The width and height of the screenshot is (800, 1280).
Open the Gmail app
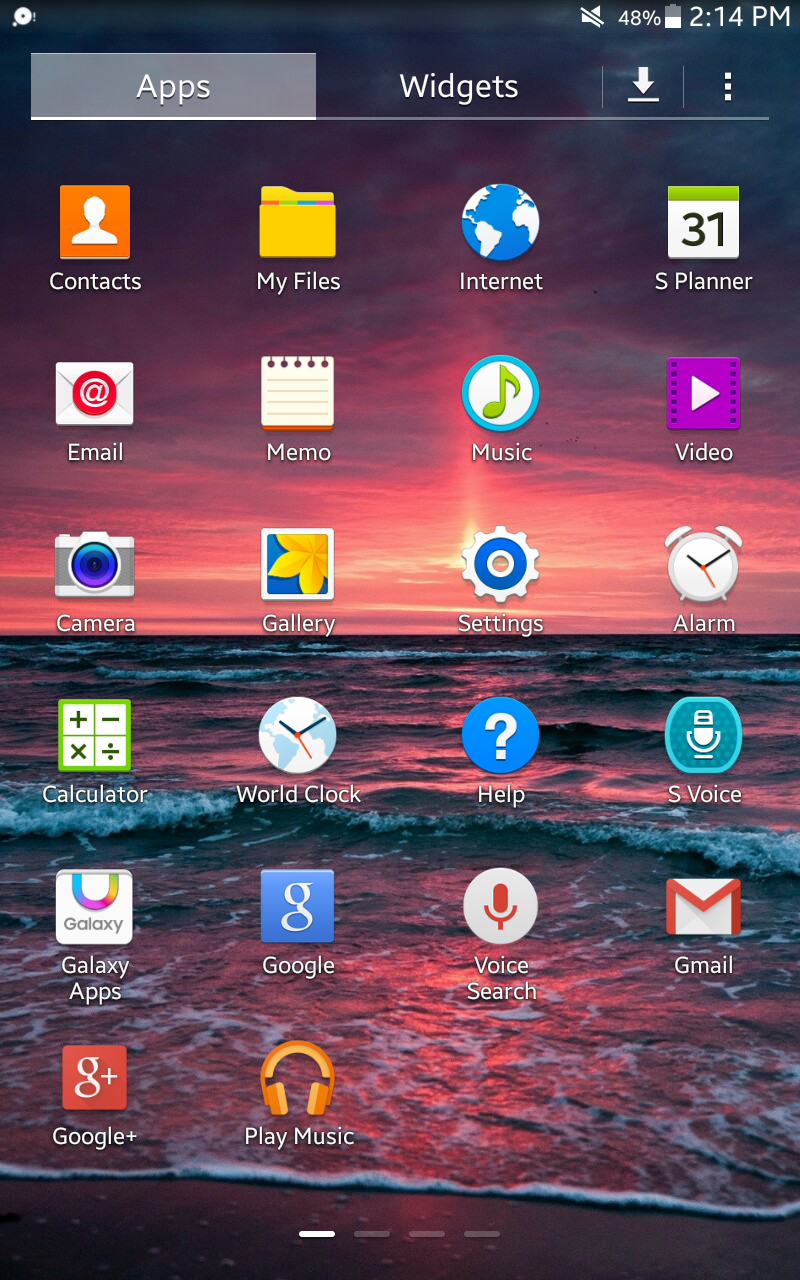click(x=703, y=907)
